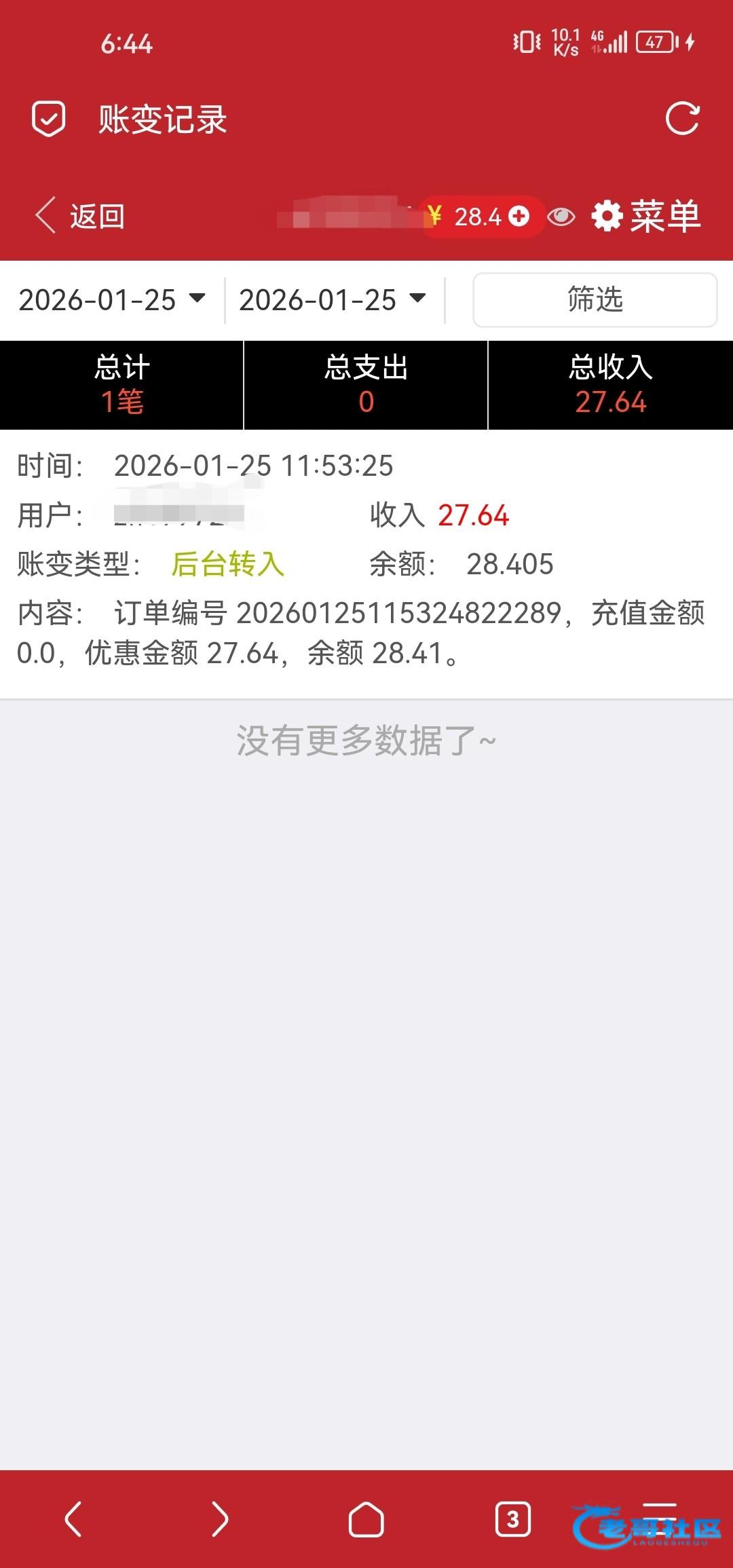The image size is (733, 1568).
Task: Open the browser tabs switcher showing 3
Action: coord(513,1519)
